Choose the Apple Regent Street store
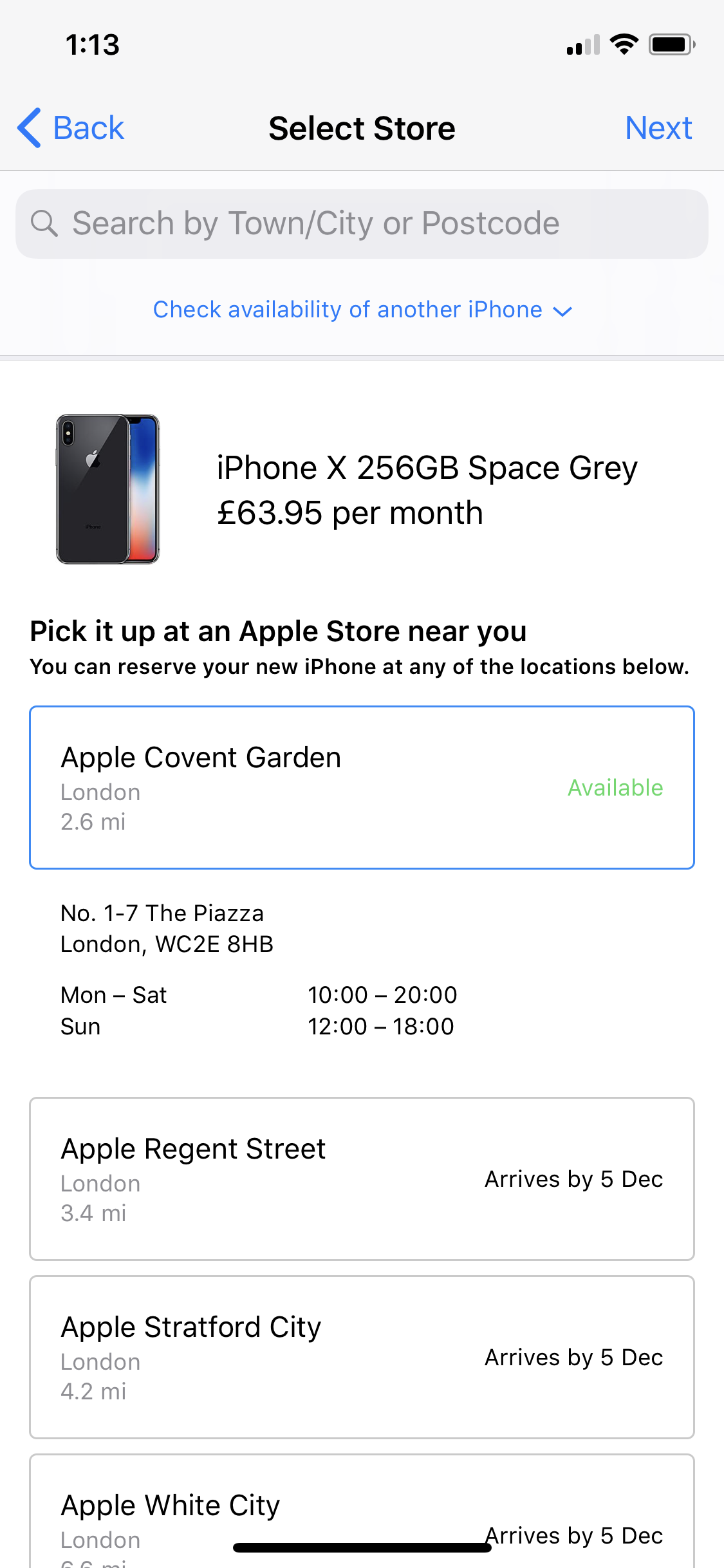Image resolution: width=724 pixels, height=1568 pixels. [x=362, y=1179]
